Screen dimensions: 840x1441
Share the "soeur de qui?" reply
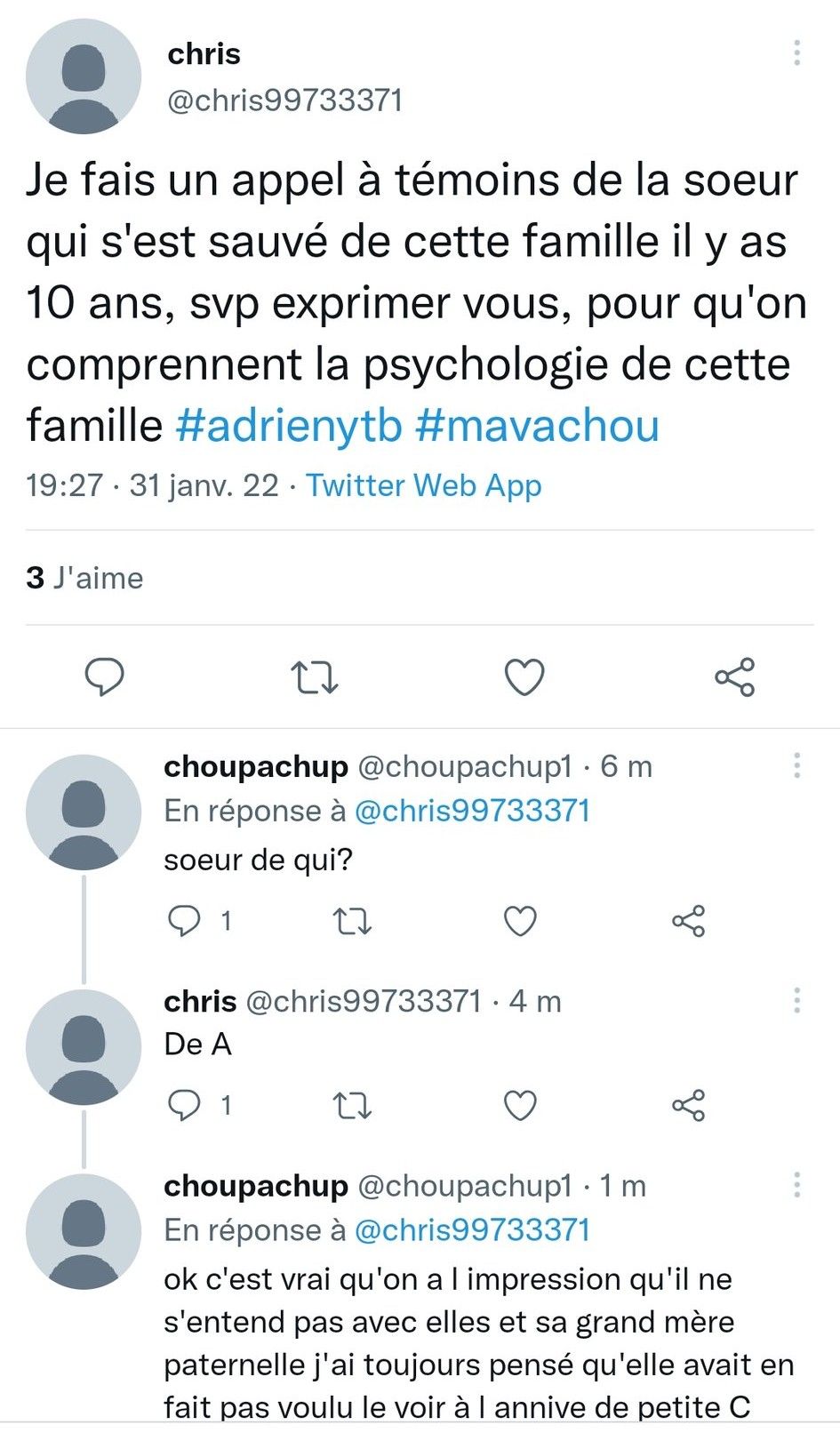coord(688,921)
